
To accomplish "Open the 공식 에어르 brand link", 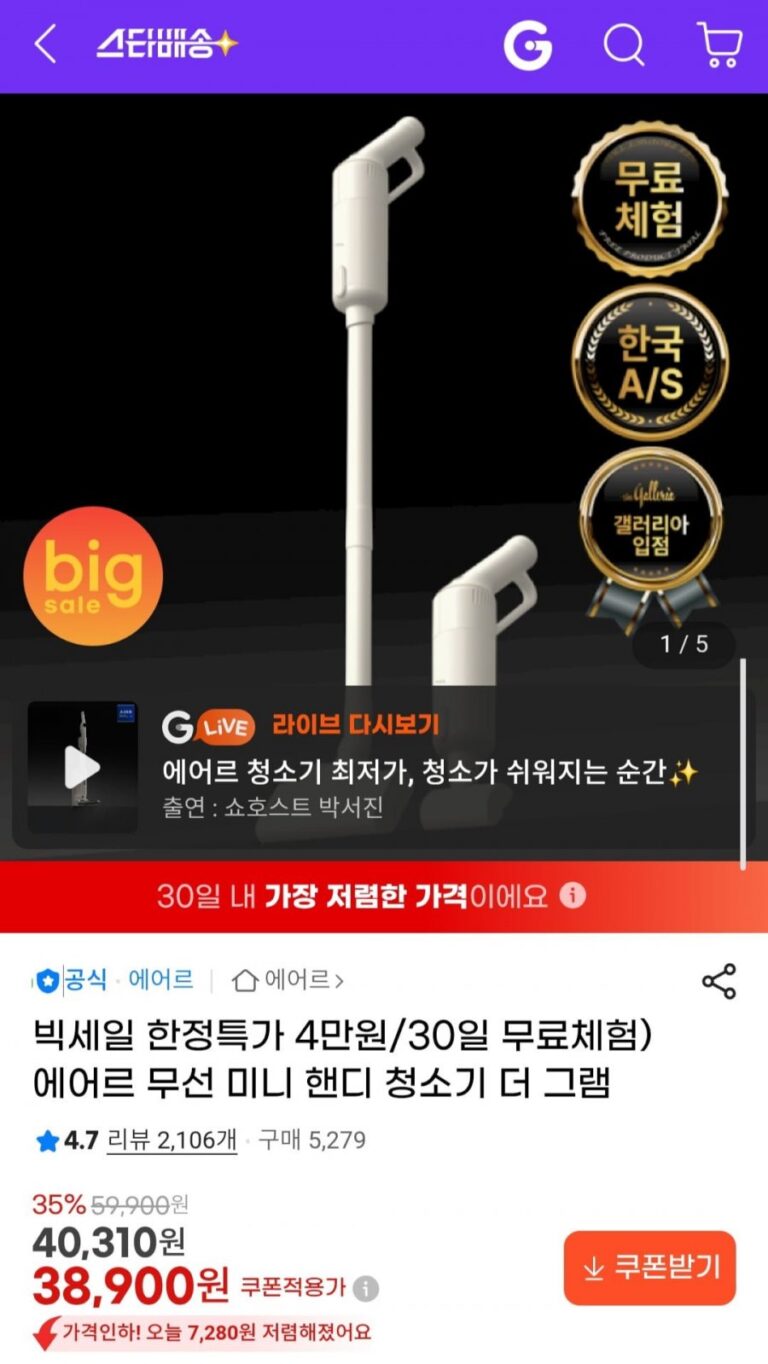I will coord(115,980).
